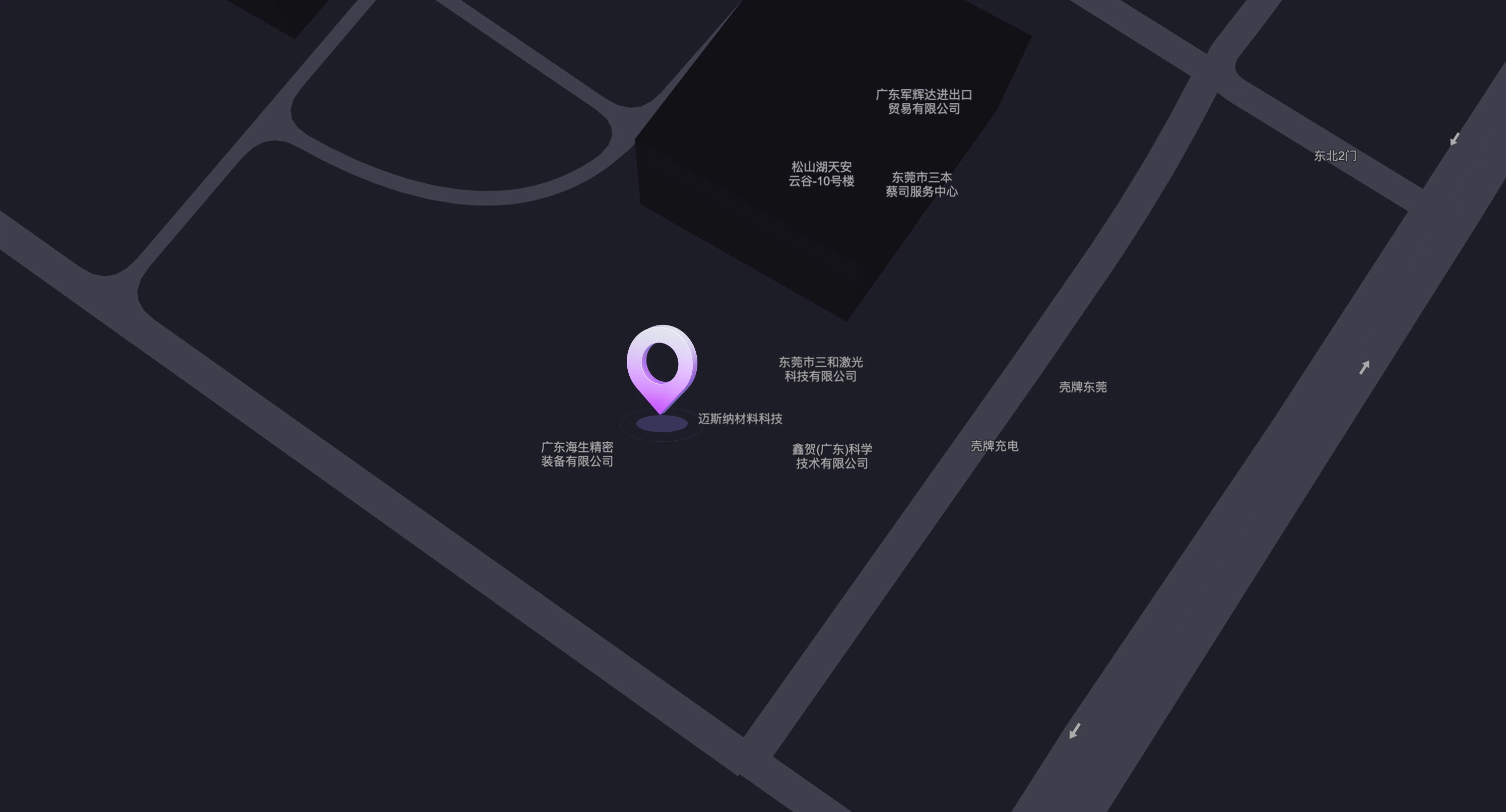The image size is (1506, 812).
Task: Select 鑫贺(广东)科学技术有限公司 map label
Action: [x=831, y=456]
